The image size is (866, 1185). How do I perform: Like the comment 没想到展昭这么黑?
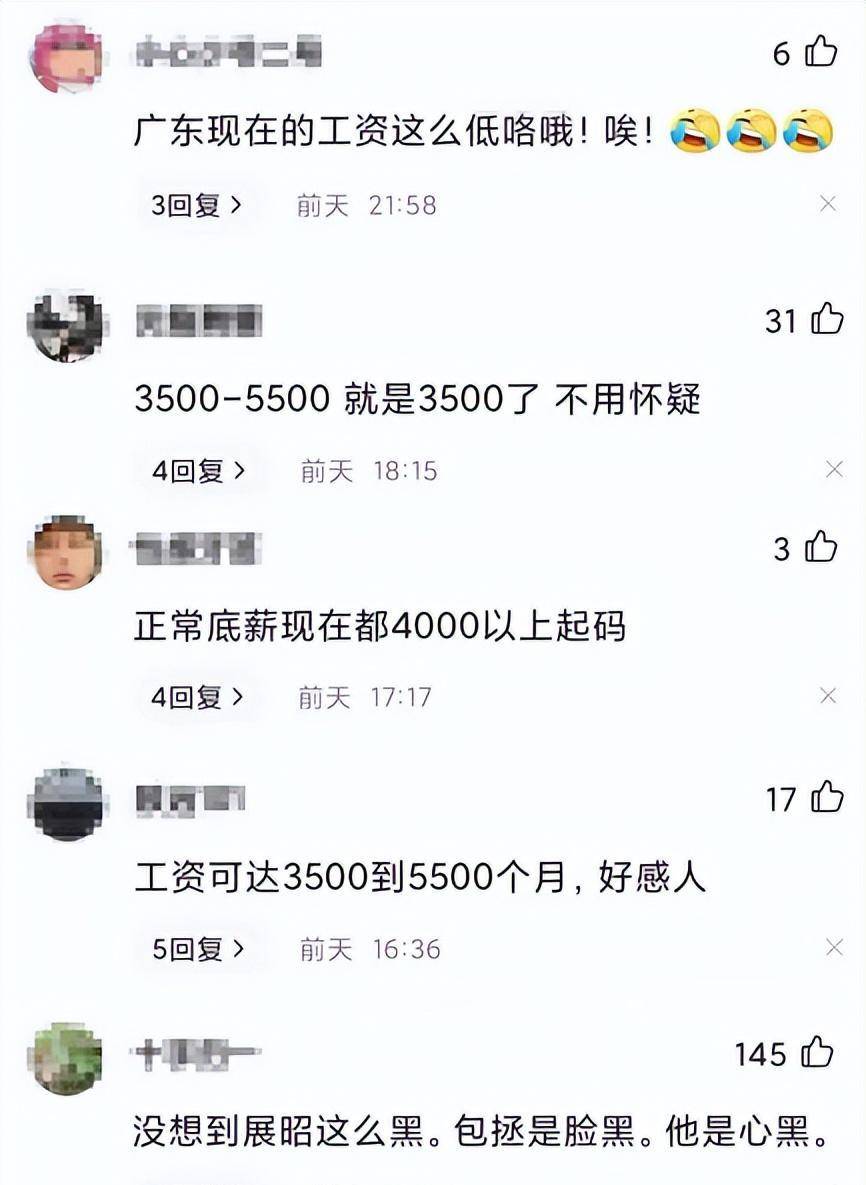pyautogui.click(x=817, y=1053)
